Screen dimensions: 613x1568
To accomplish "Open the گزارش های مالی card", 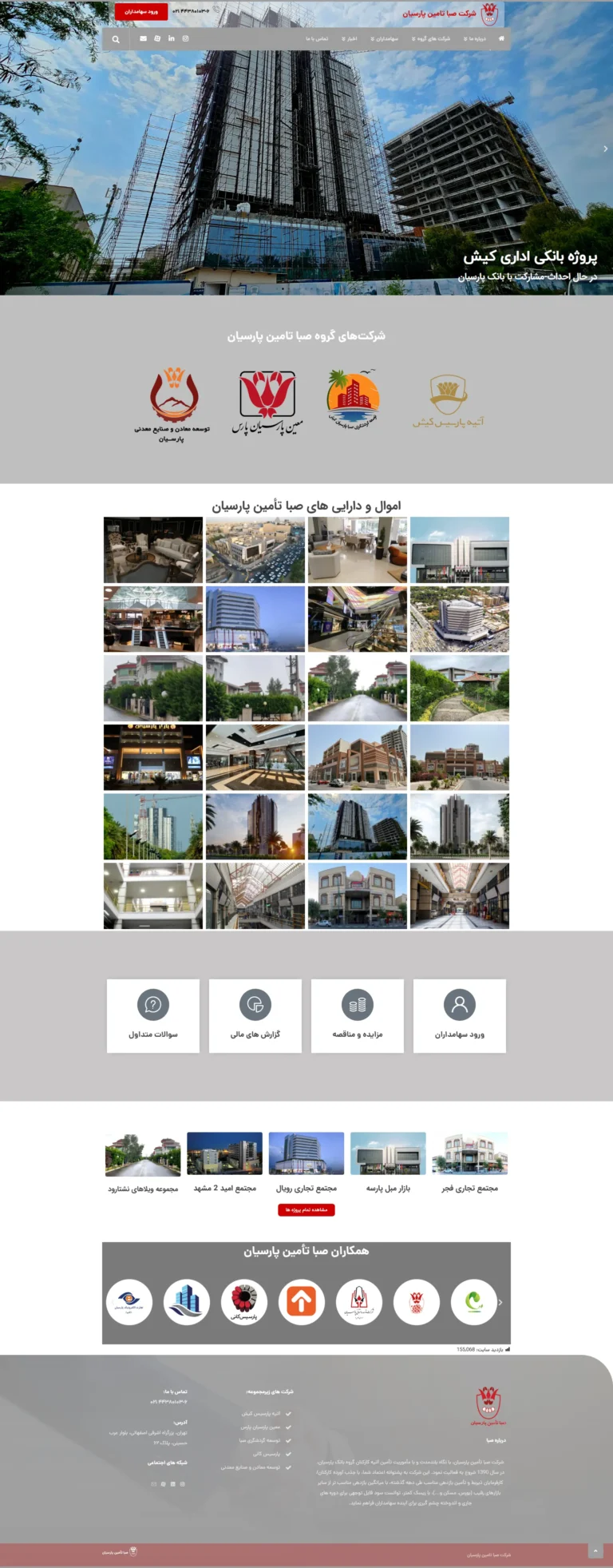I will [x=255, y=1015].
